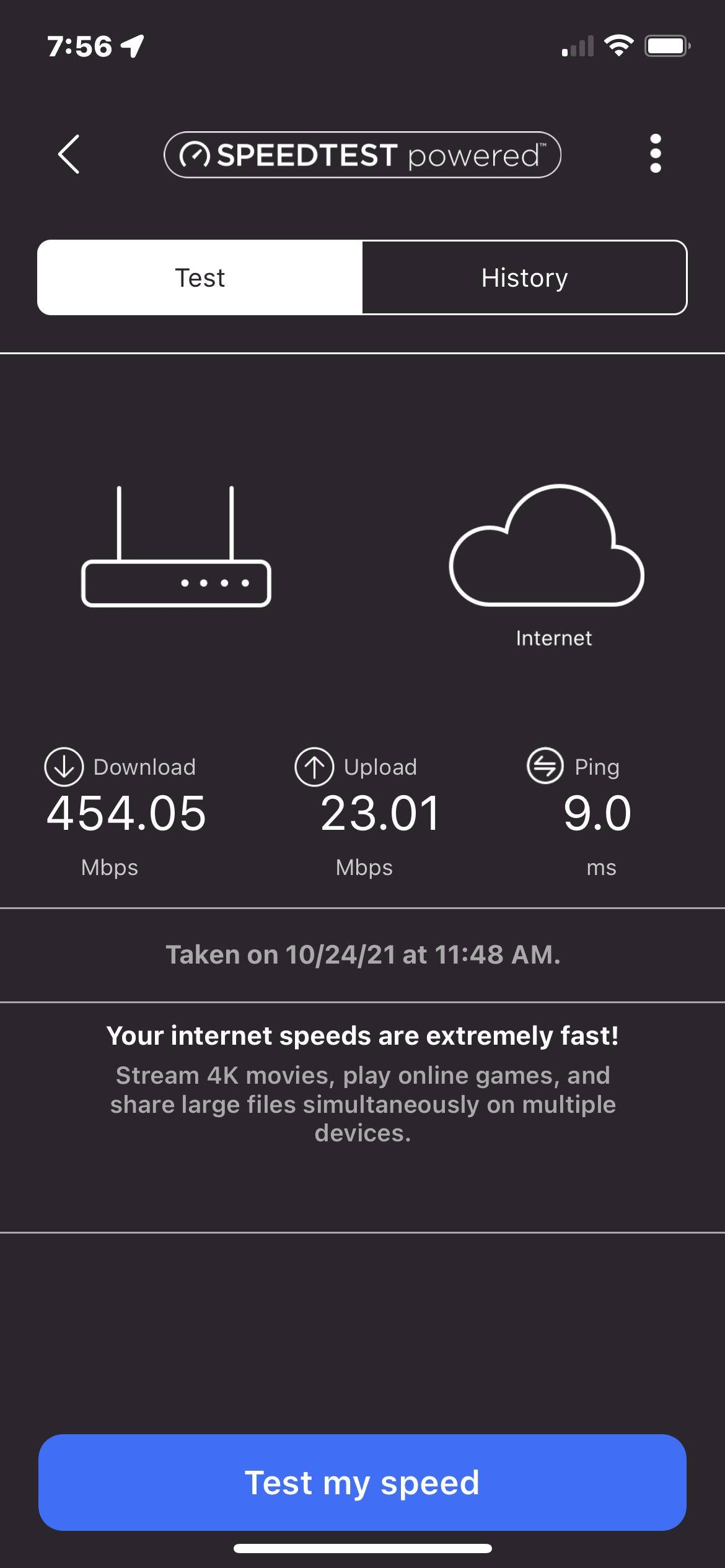Switch to the History tab

(x=524, y=277)
